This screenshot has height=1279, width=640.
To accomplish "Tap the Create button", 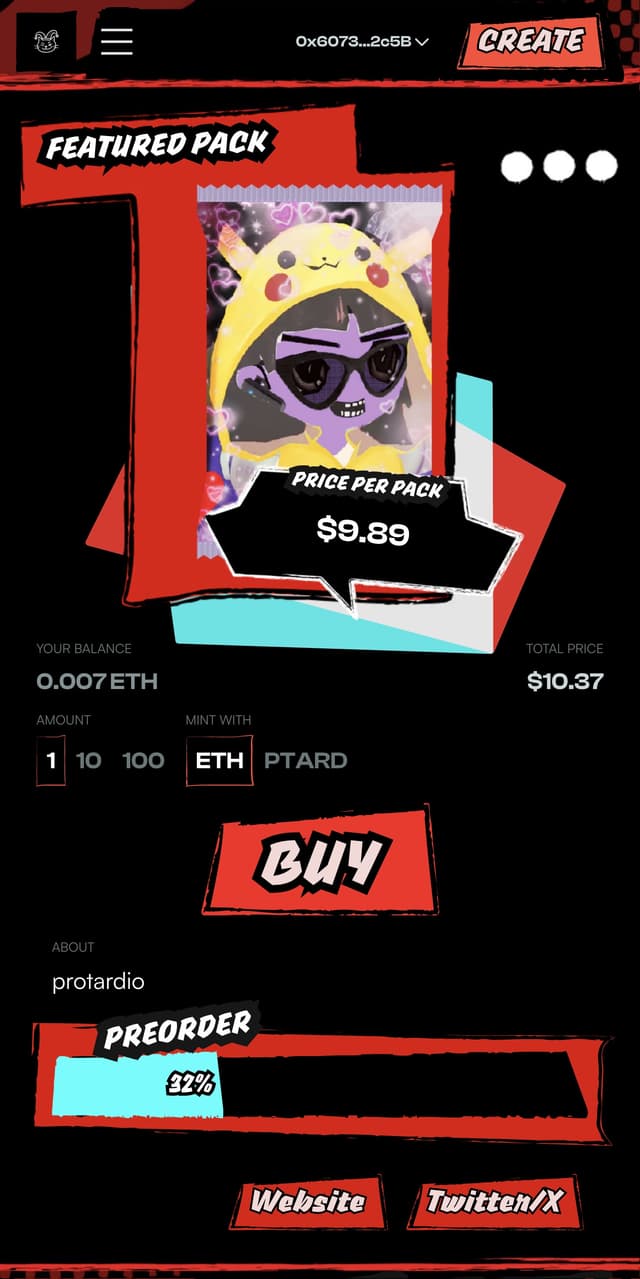I will point(531,41).
